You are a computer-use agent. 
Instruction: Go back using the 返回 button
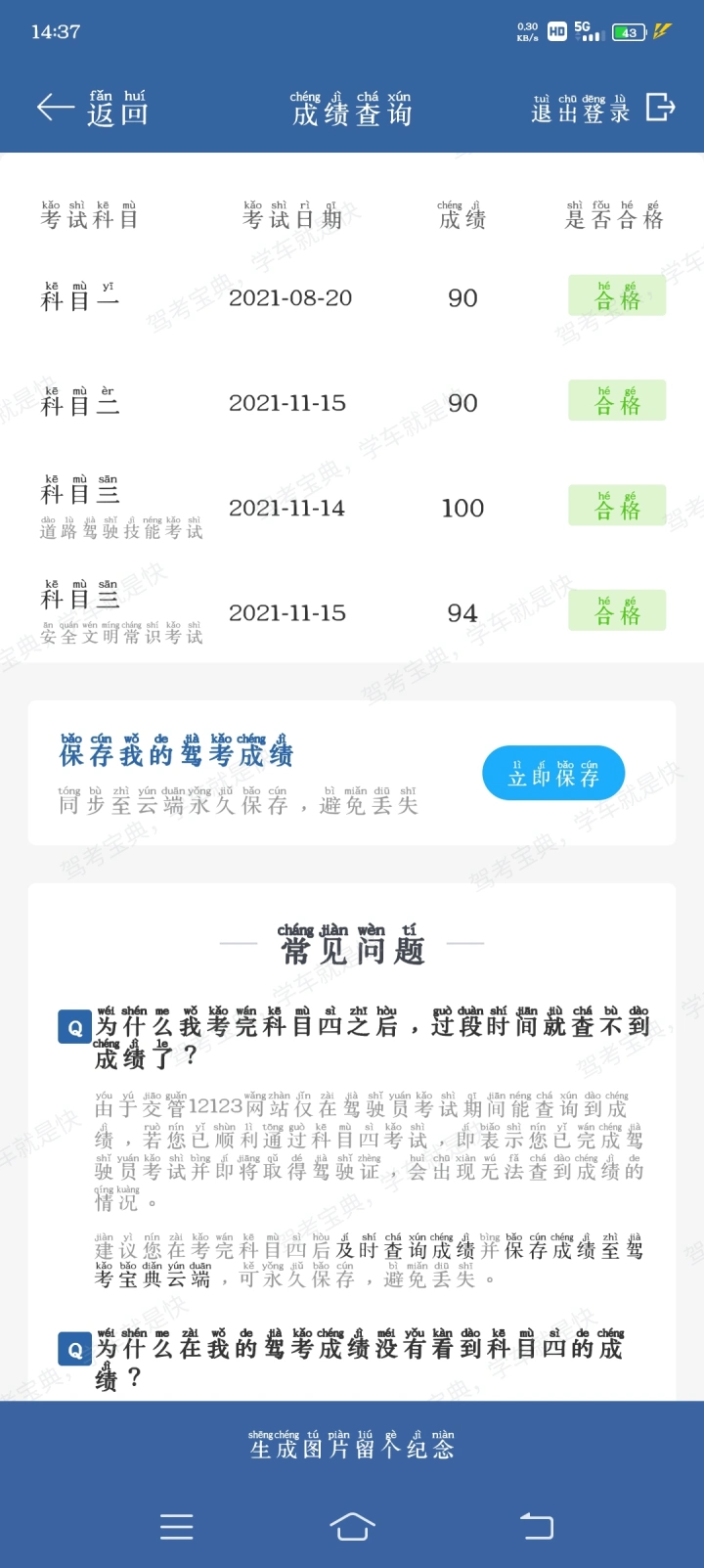(93, 109)
